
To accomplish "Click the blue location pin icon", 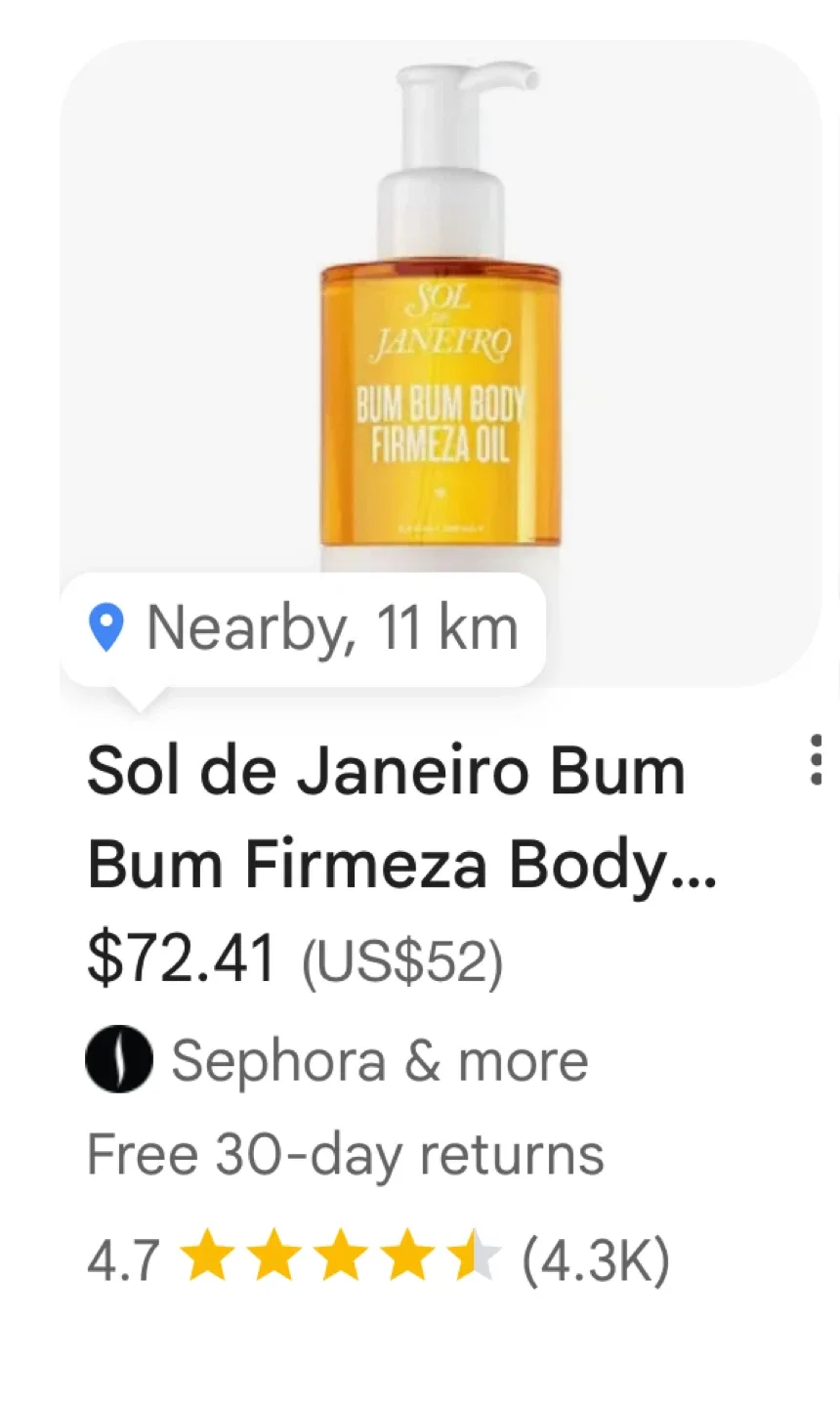I will (x=108, y=628).
